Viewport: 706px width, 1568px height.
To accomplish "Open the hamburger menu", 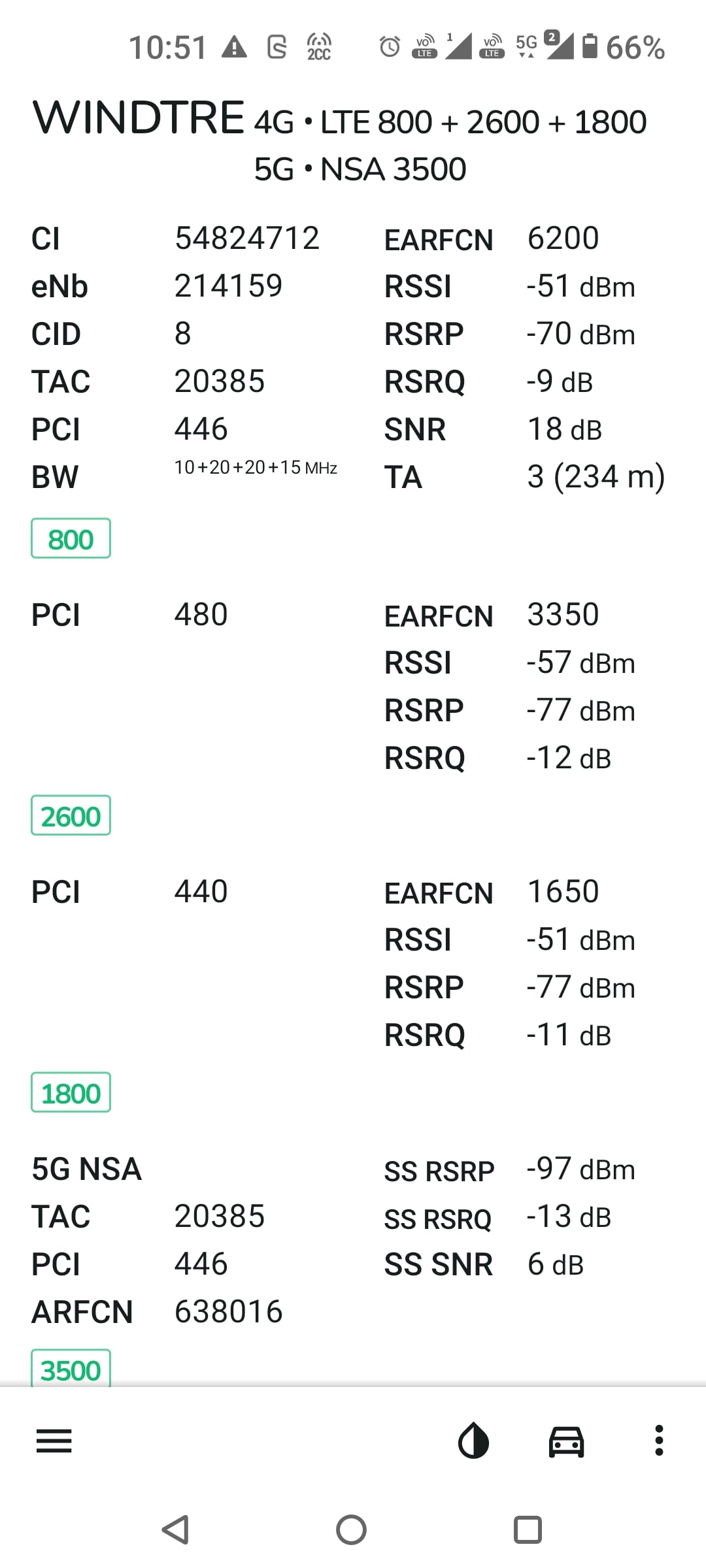I will click(54, 1441).
